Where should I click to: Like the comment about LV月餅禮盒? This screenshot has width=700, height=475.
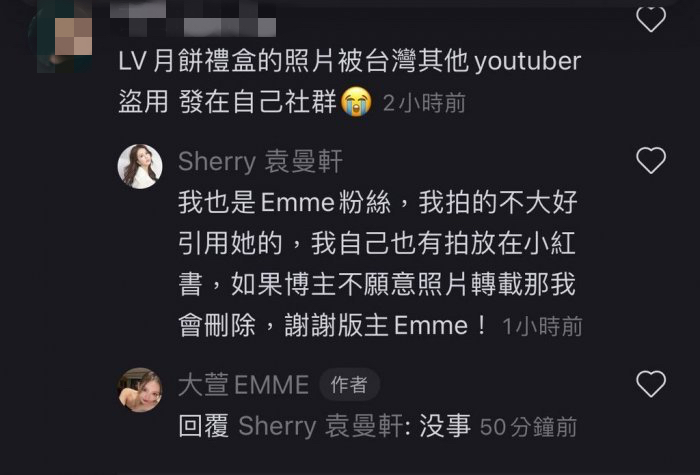pyautogui.click(x=651, y=18)
